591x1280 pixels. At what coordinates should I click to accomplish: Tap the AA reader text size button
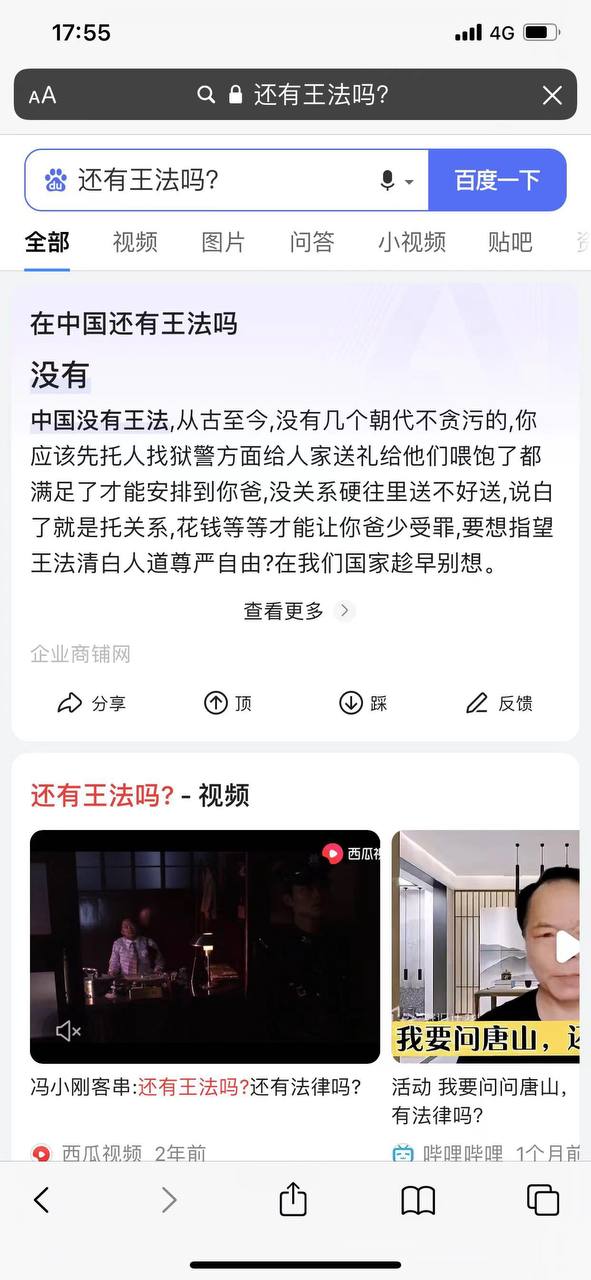pyautogui.click(x=42, y=95)
